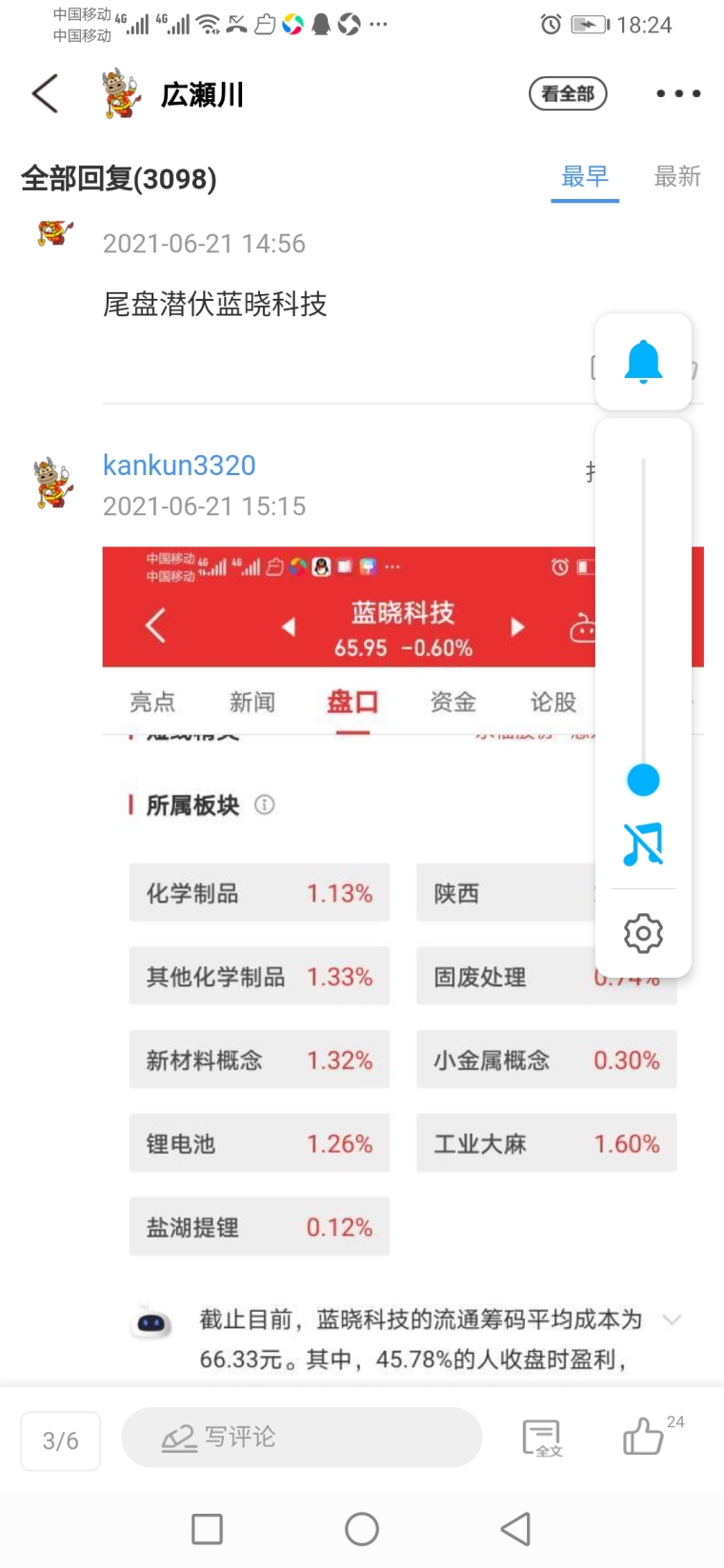Open comment options with three-dot menu icon
Screen dimensions: 724x1568
678,93
